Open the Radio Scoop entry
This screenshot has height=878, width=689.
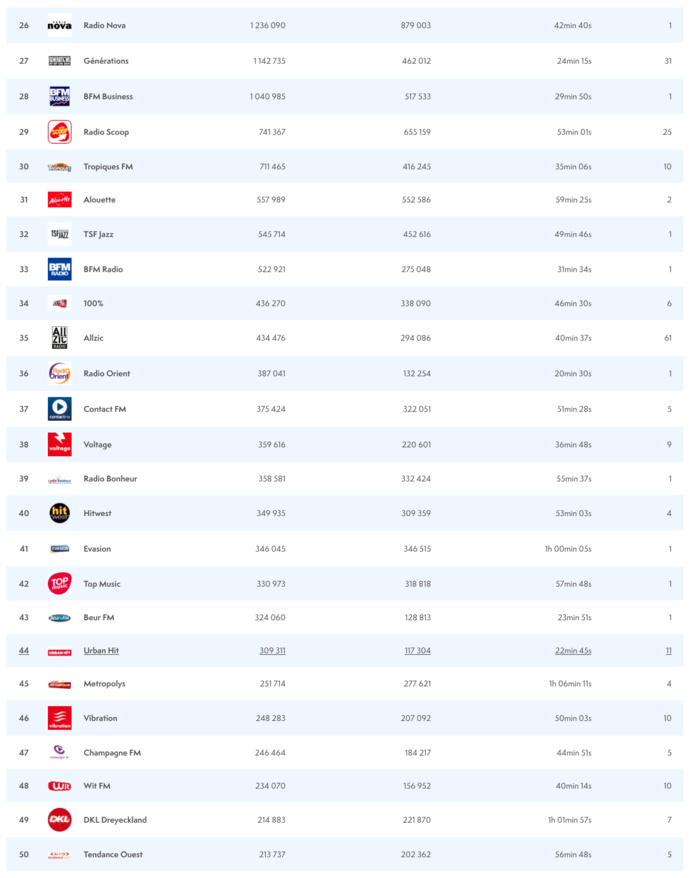tap(106, 132)
